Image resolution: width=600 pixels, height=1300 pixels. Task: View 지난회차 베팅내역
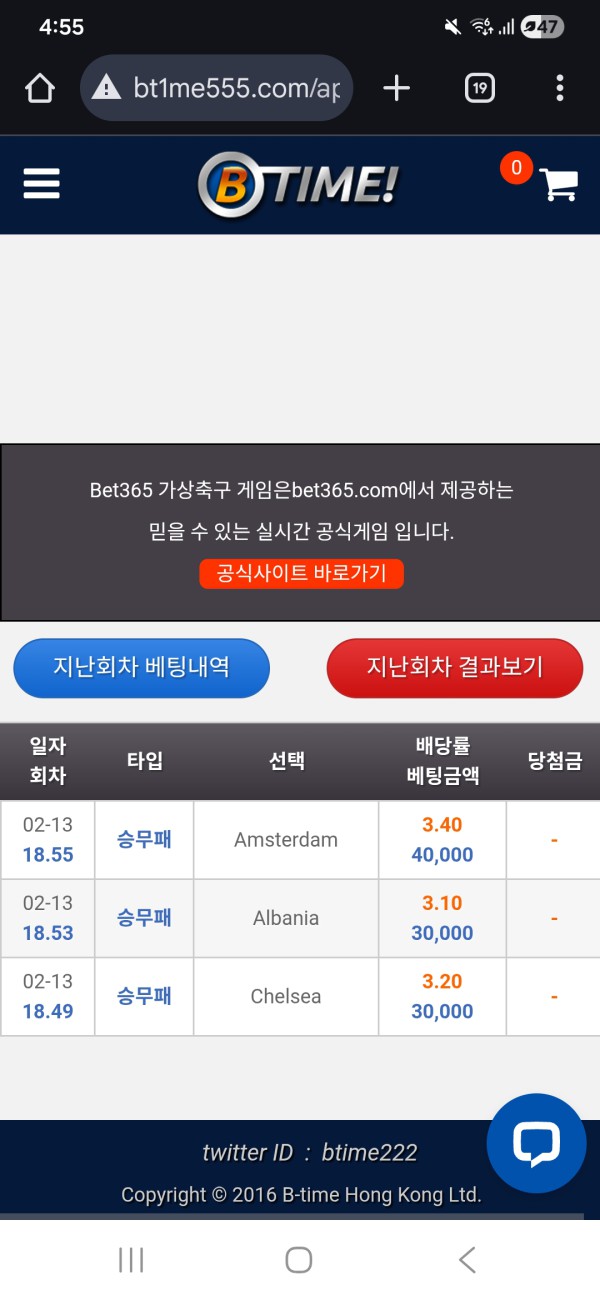[141, 667]
